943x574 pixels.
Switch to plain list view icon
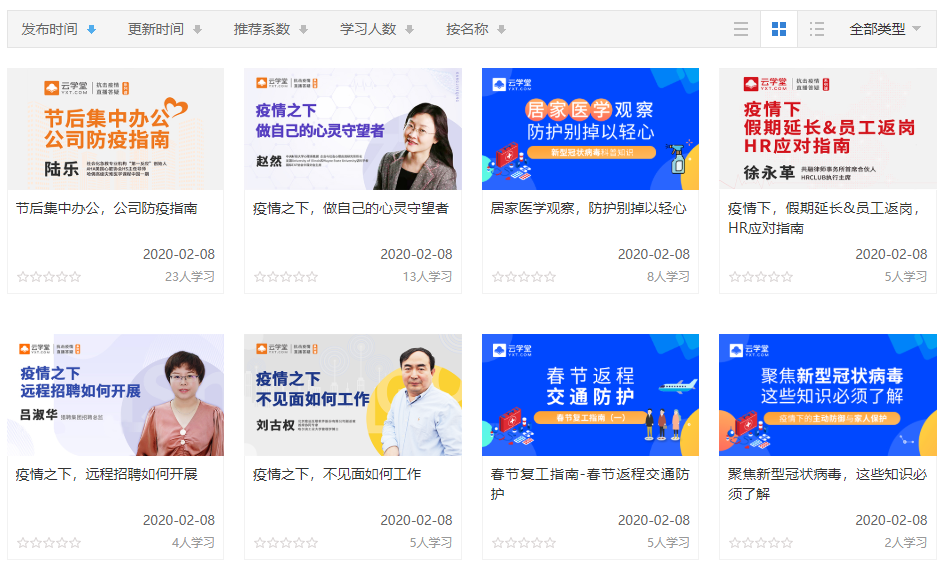pos(741,30)
